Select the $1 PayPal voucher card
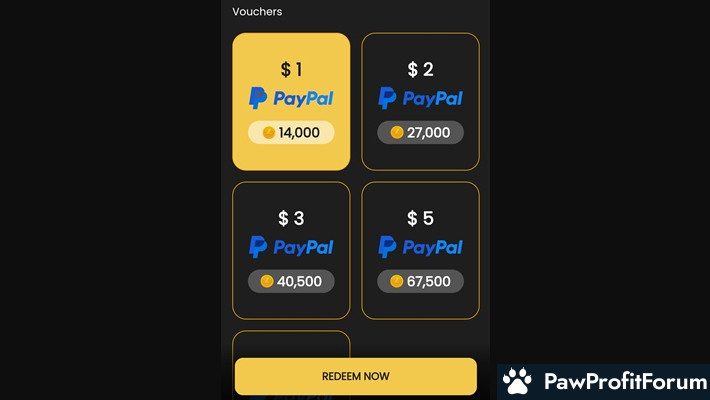710x400 pixels. [291, 101]
